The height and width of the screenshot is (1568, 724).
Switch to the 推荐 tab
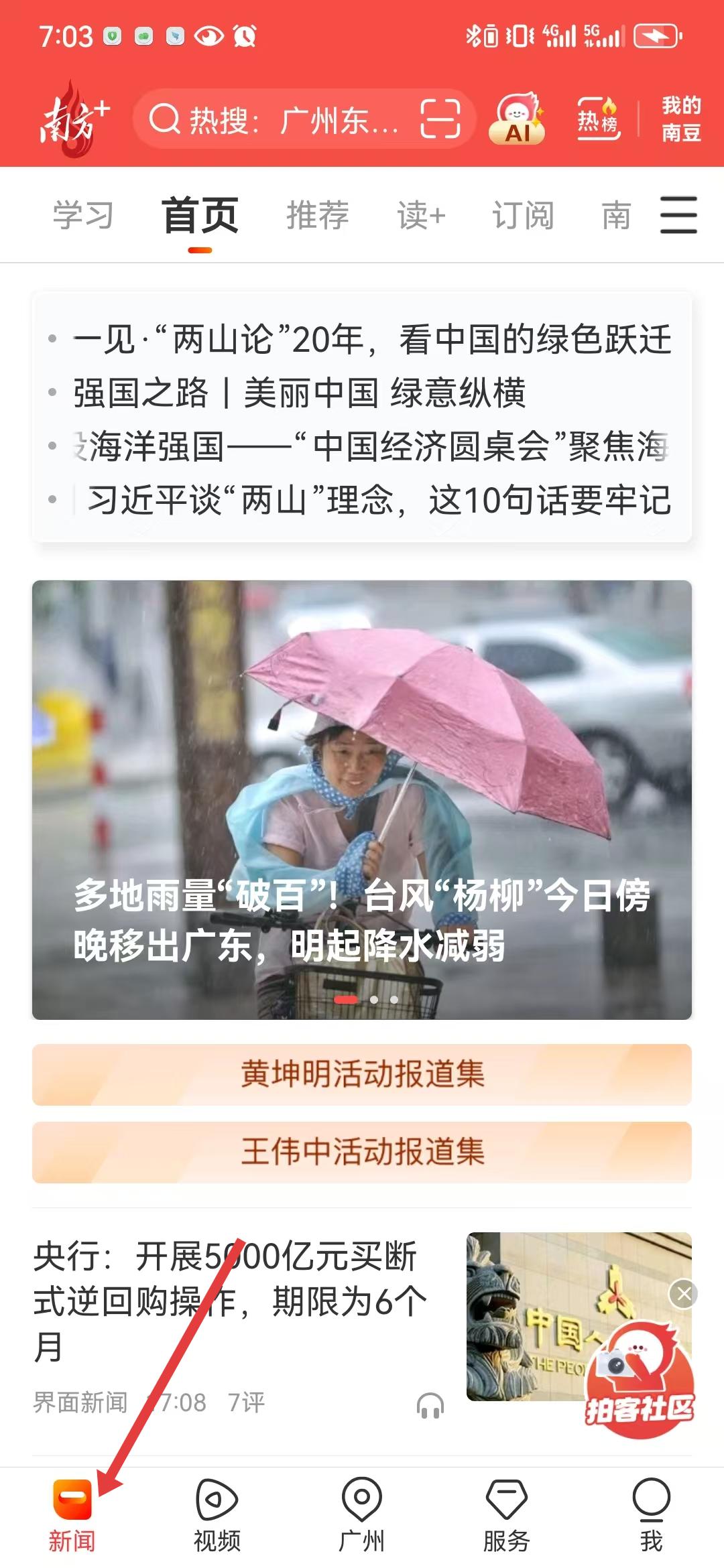tap(318, 216)
